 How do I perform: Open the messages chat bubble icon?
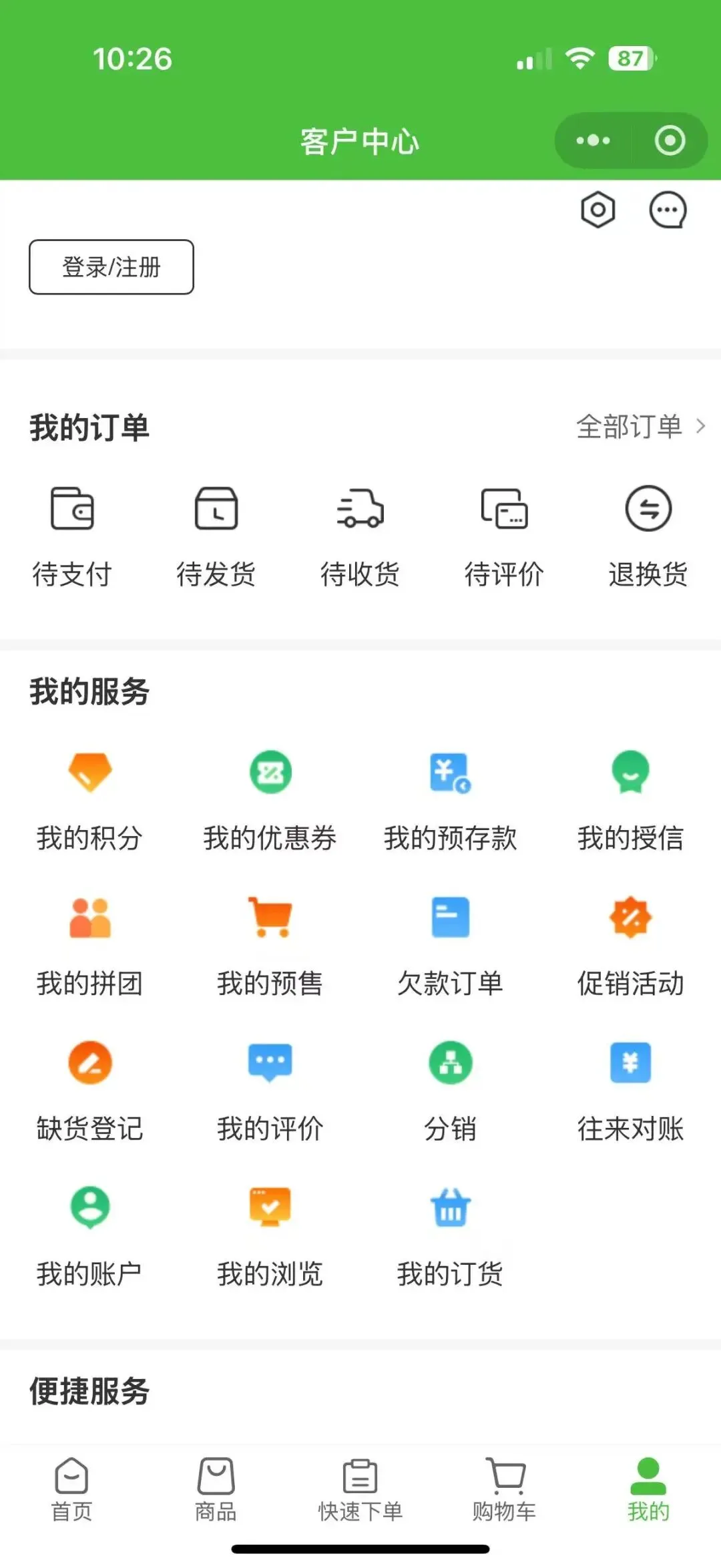pos(668,210)
